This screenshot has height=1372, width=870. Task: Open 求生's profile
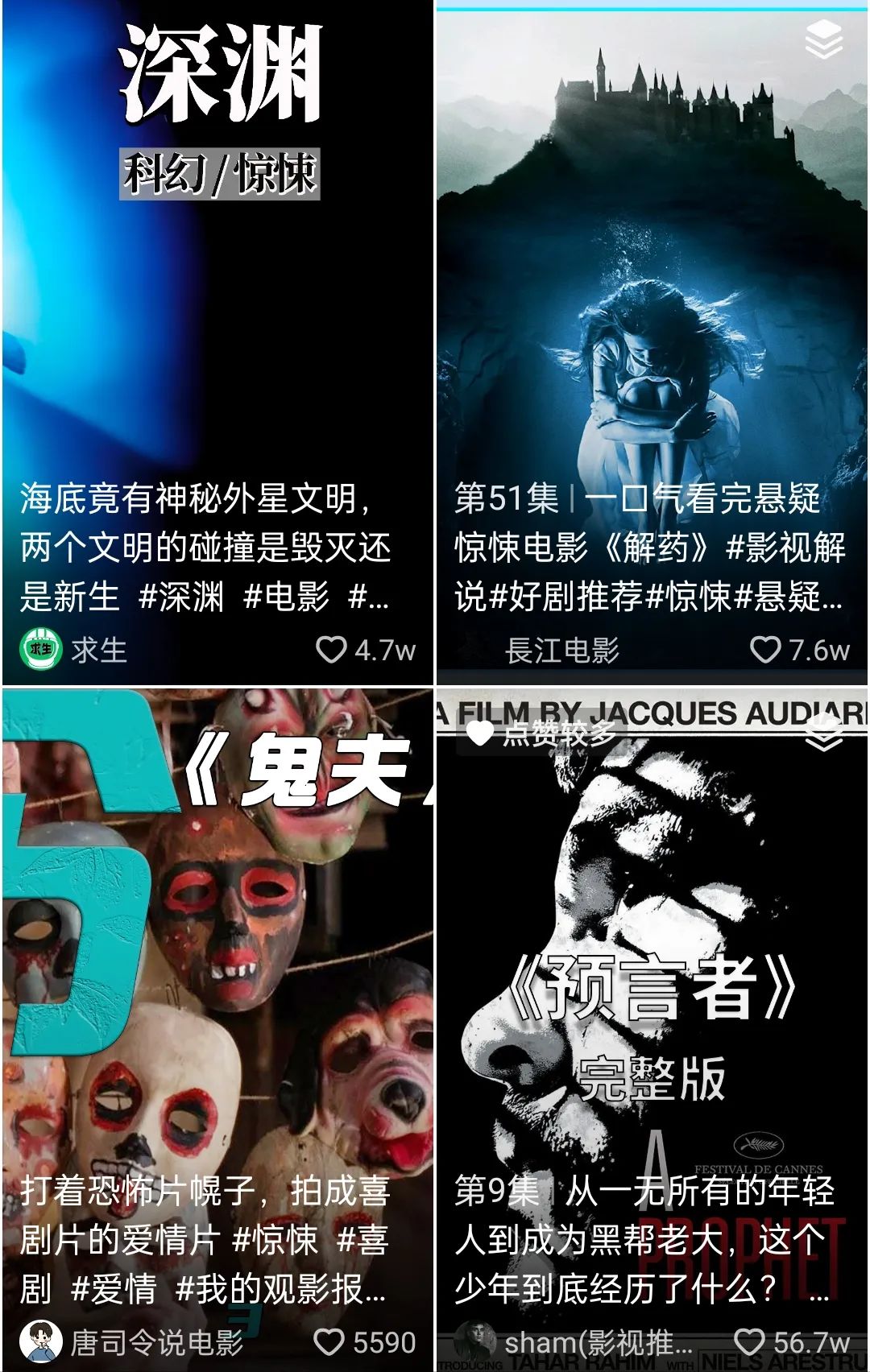tap(74, 650)
